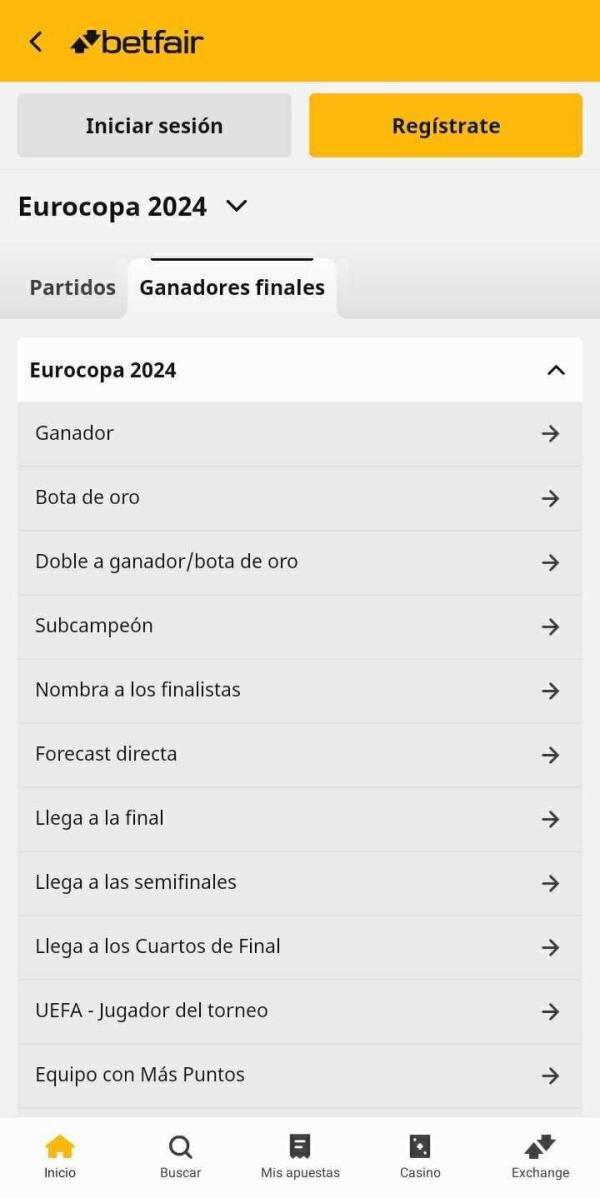The image size is (600, 1198).
Task: Tap Regístrate to create an account
Action: click(x=445, y=126)
